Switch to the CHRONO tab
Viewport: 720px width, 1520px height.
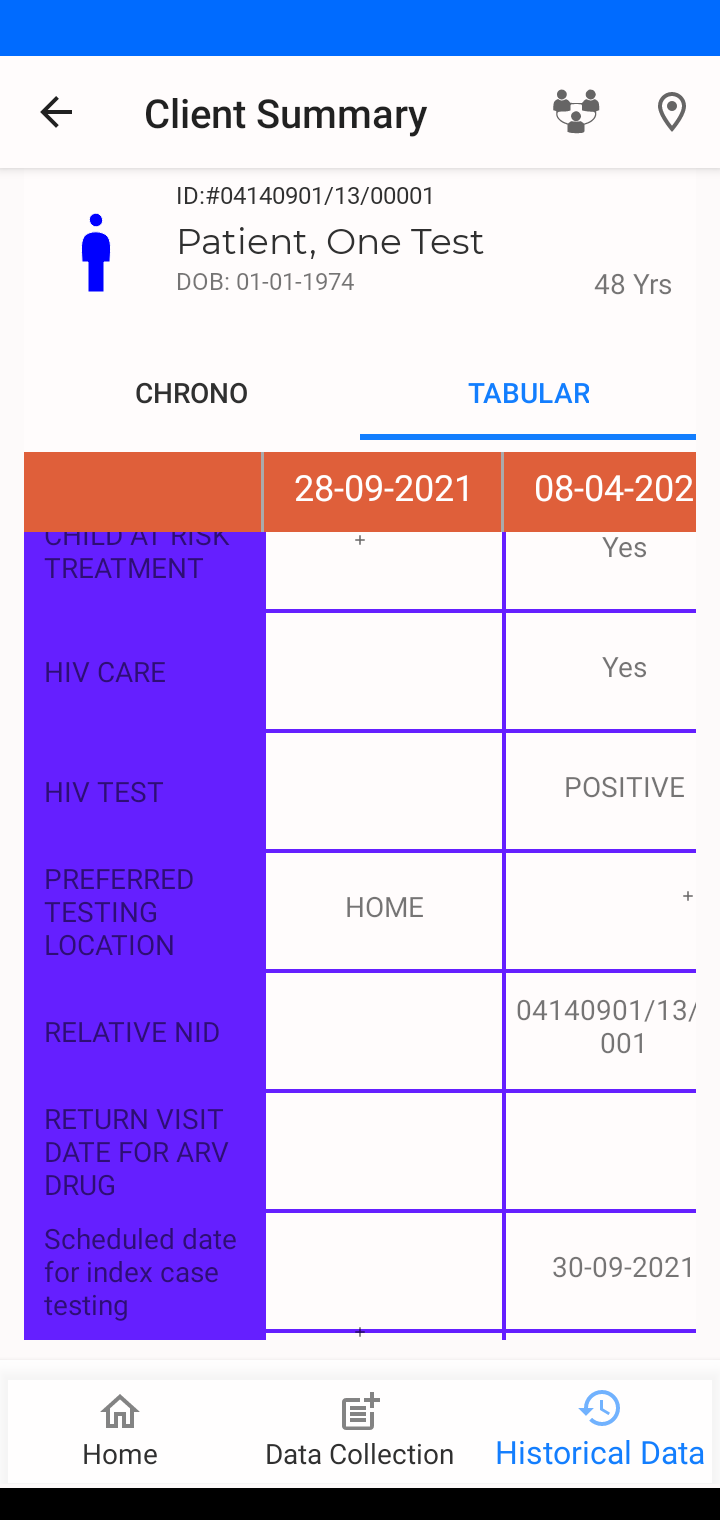[192, 393]
